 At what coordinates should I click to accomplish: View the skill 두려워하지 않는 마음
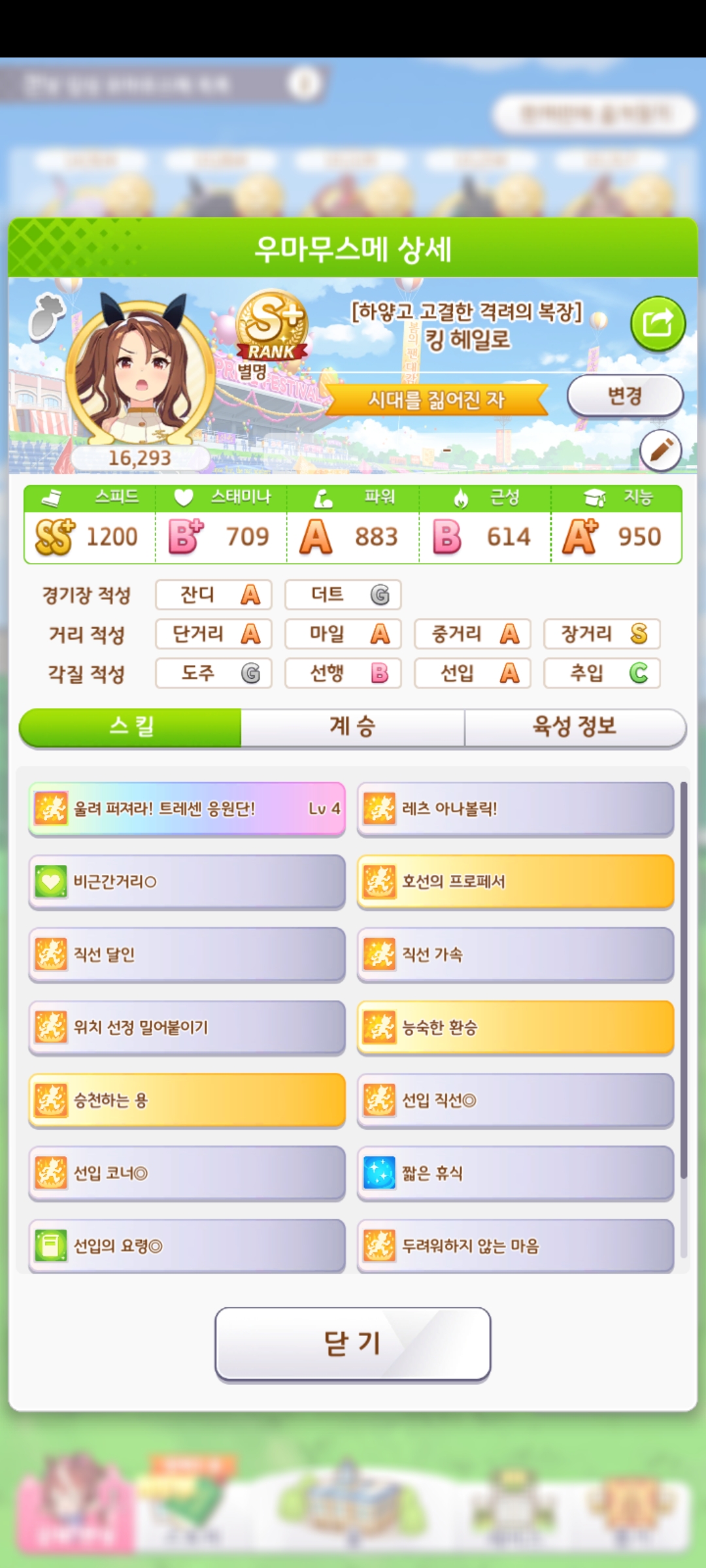pyautogui.click(x=515, y=1245)
